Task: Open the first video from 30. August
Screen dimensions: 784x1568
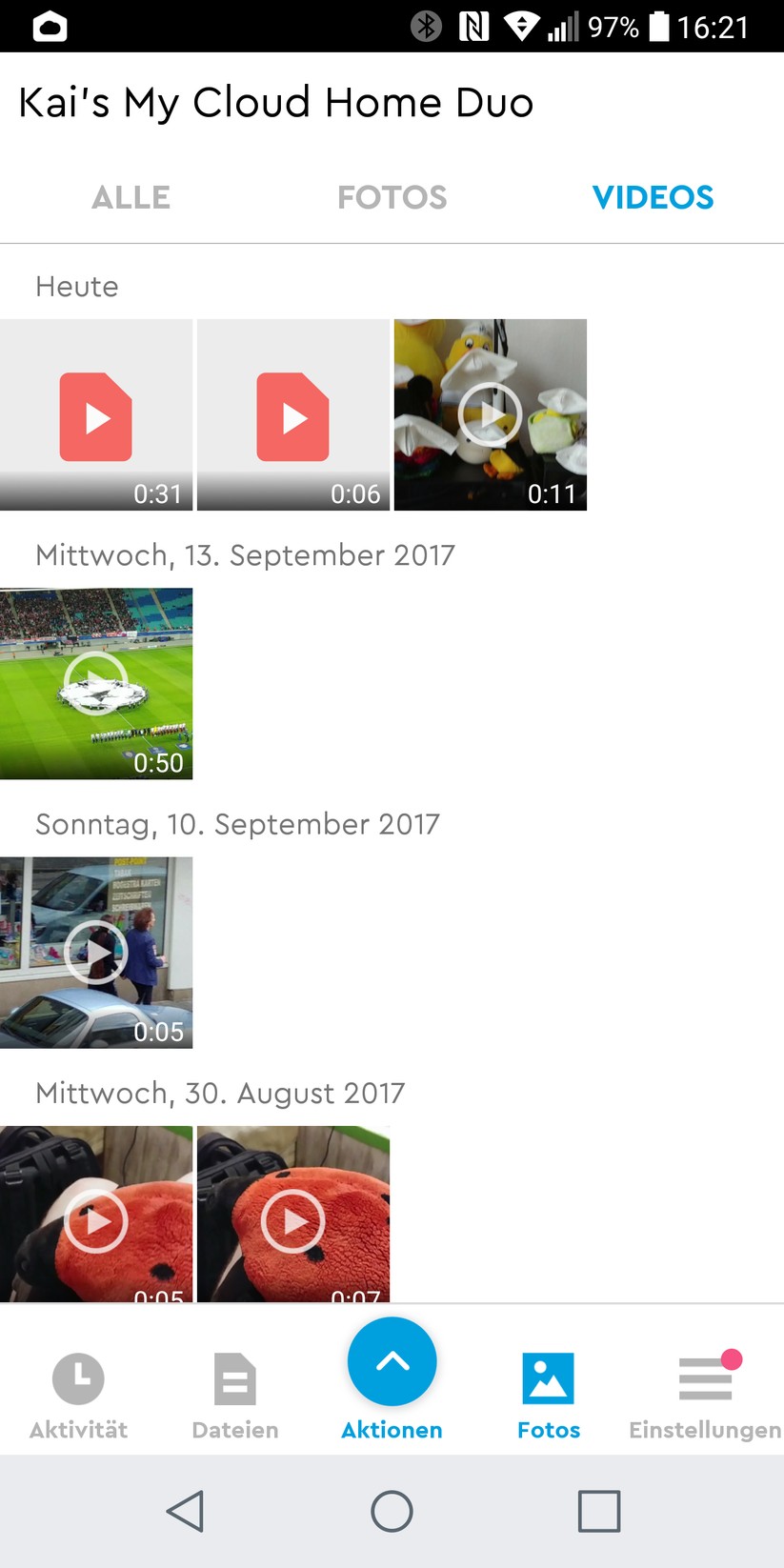Action: click(96, 1215)
